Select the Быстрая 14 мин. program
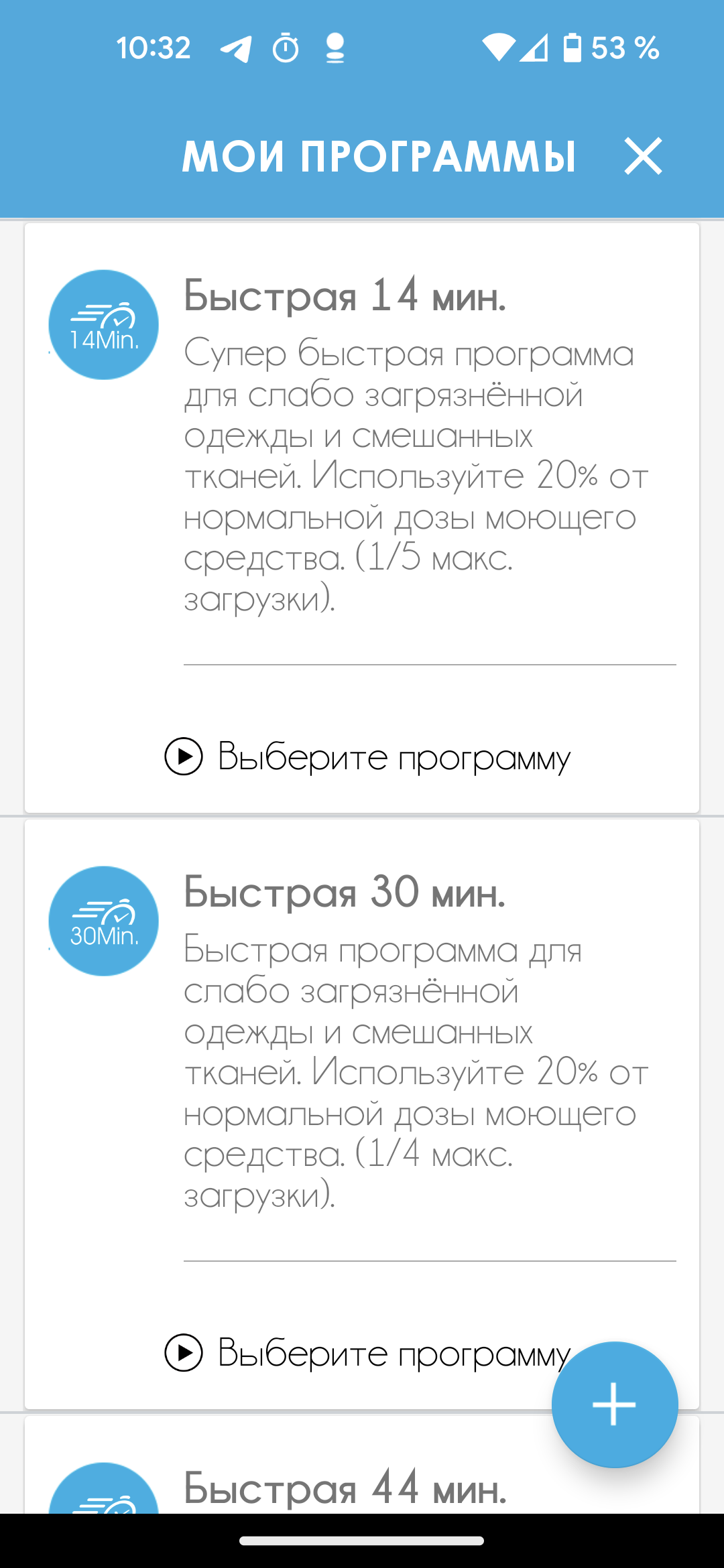Viewport: 724px width, 1568px height. pos(367,757)
